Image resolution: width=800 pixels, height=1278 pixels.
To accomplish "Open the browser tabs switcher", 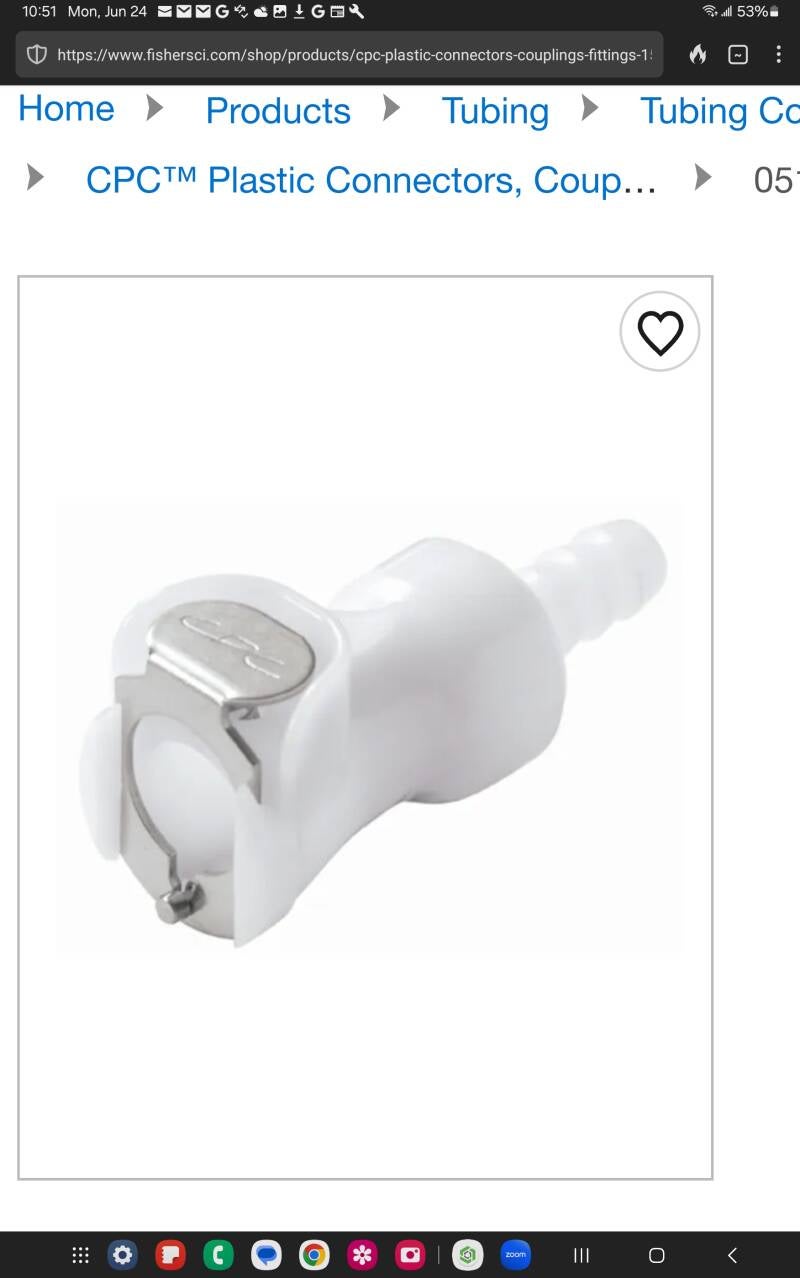I will tap(738, 55).
